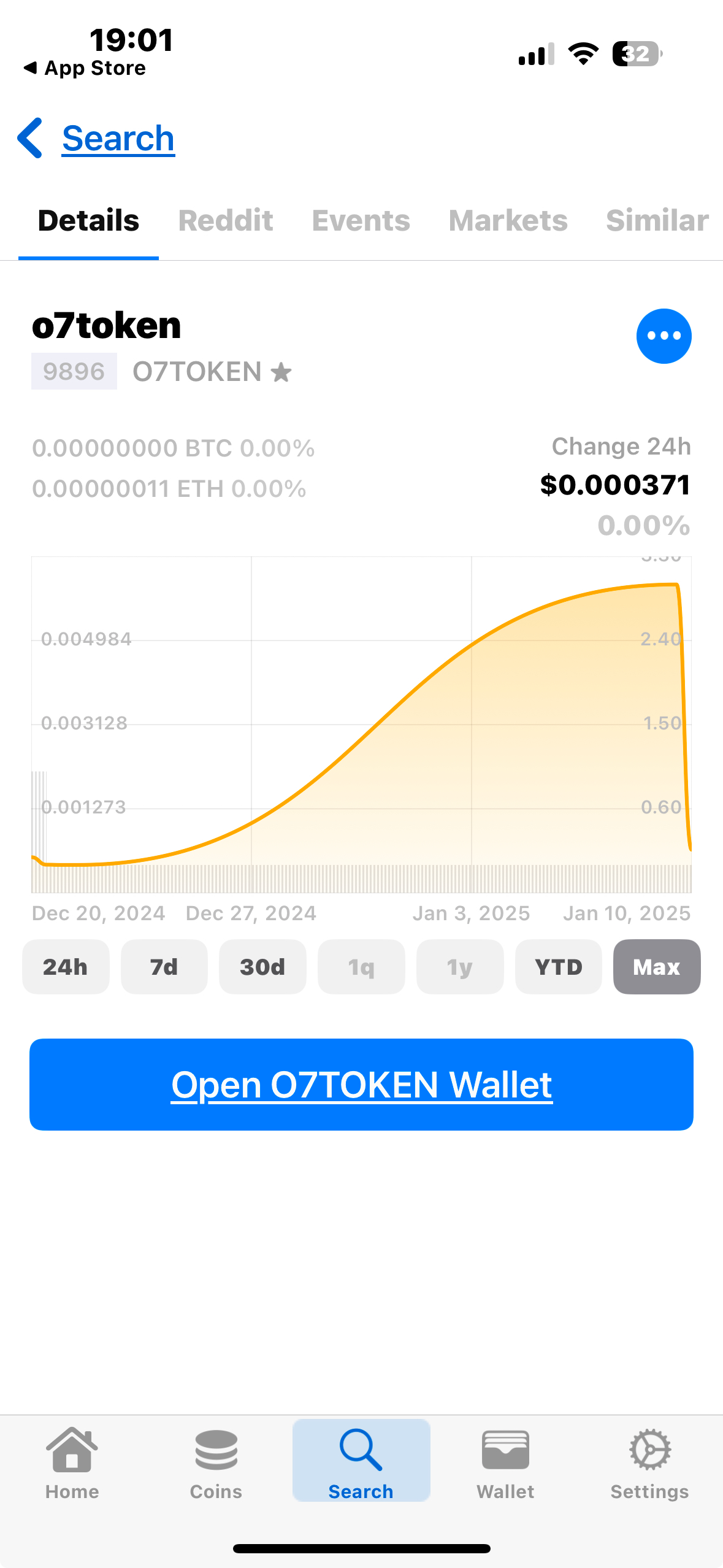Screen dimensions: 723x1568
Task: Switch to the Reddit tab
Action: (226, 221)
